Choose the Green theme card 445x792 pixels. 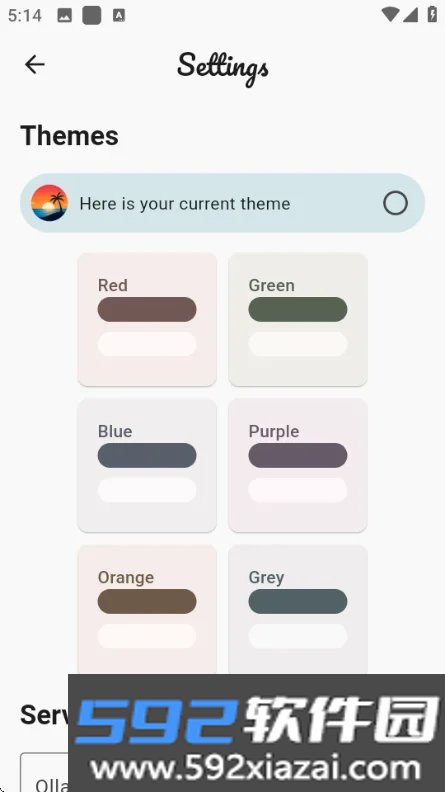coord(298,320)
